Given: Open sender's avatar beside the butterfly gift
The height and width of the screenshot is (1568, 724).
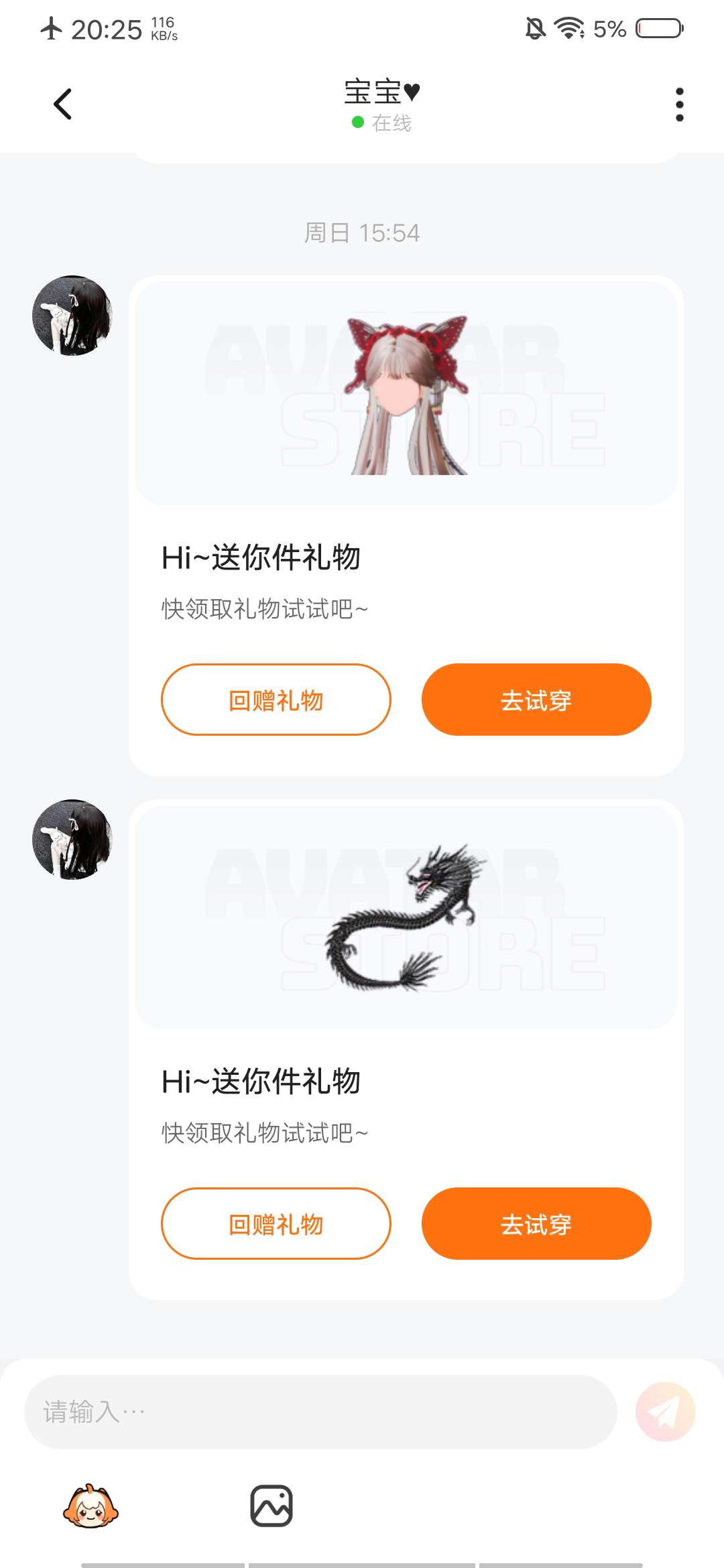Looking at the screenshot, I should click(72, 315).
